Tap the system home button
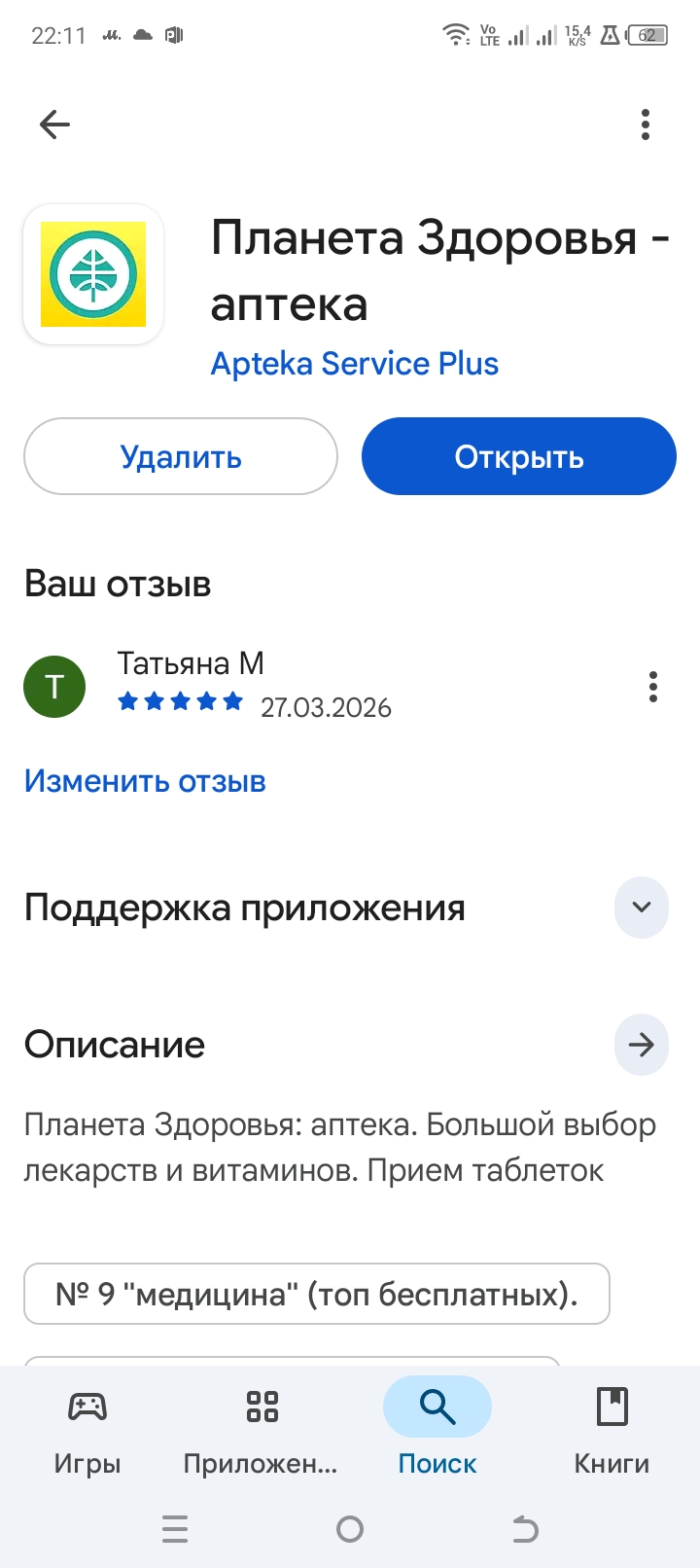Viewport: 700px width, 1568px height. (350, 1530)
